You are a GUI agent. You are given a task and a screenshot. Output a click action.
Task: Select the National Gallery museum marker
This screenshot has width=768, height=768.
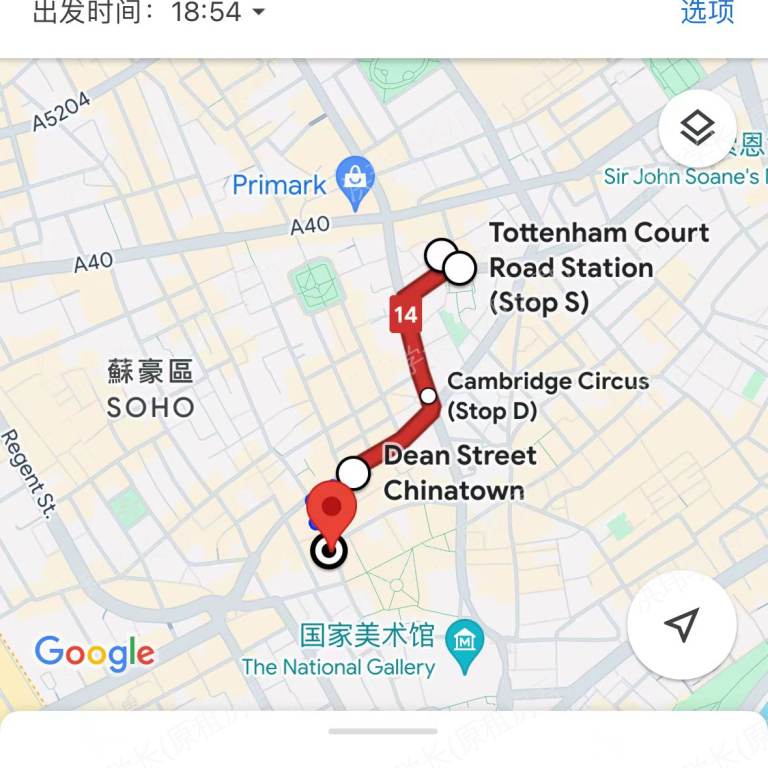click(x=464, y=637)
